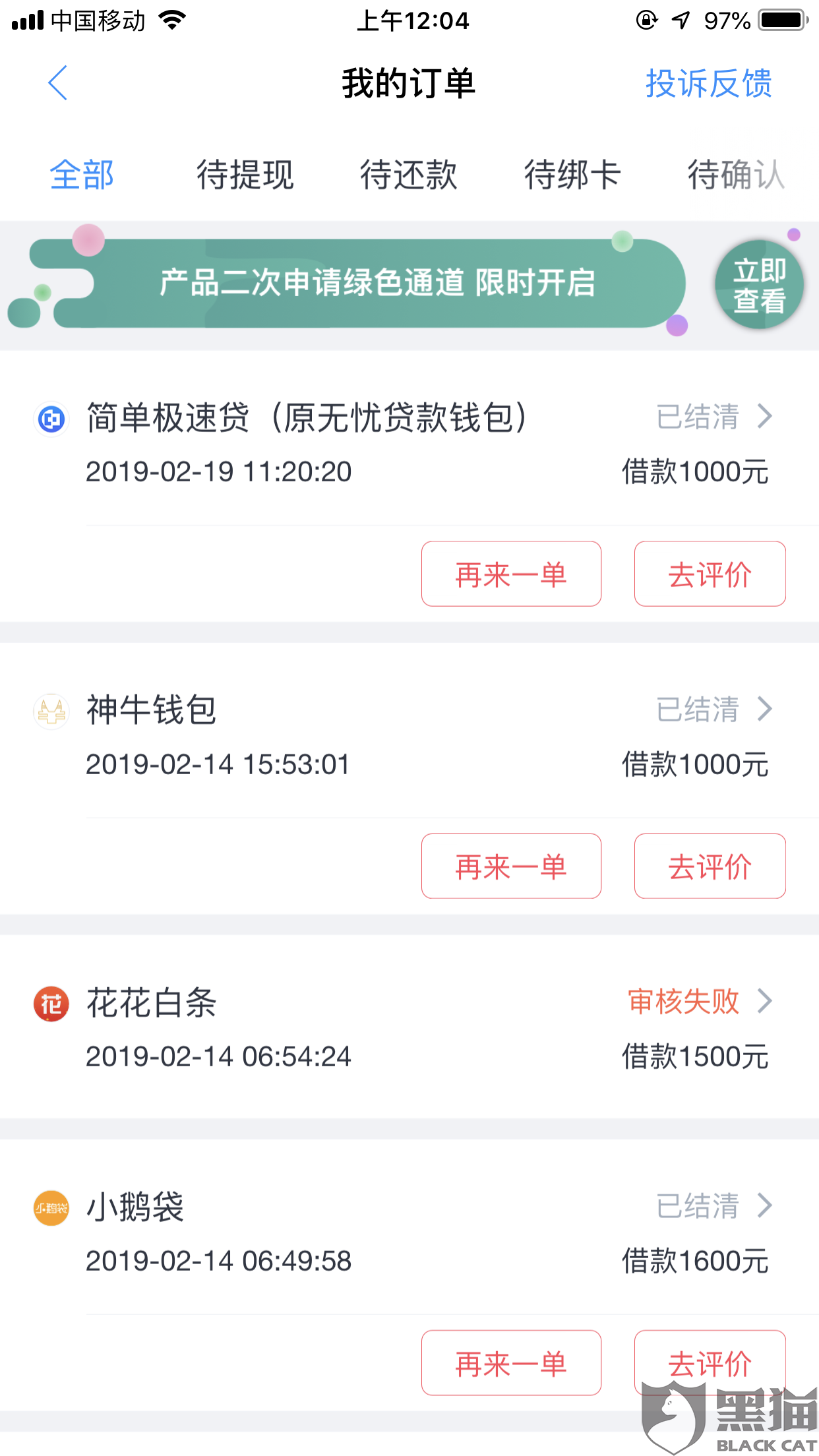Open the 花花白条 审核失败 order
819x1456 pixels.
(699, 1002)
